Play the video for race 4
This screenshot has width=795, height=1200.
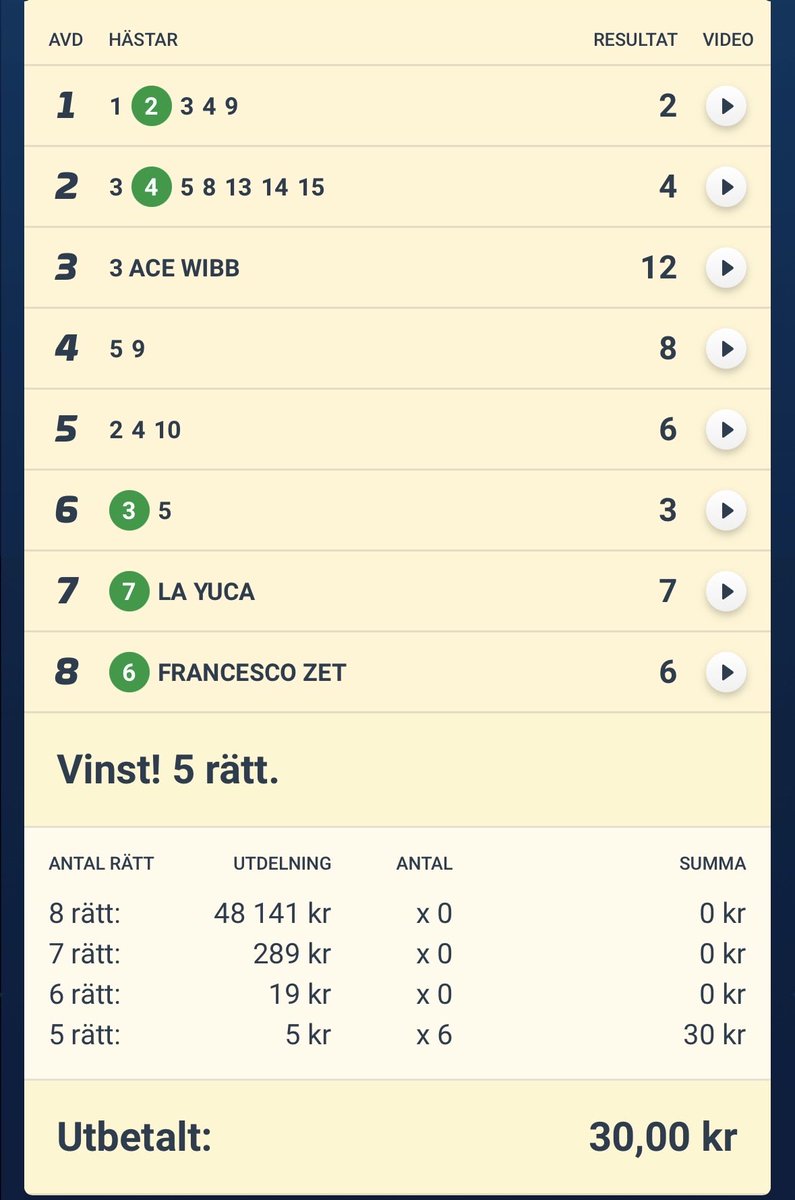pyautogui.click(x=726, y=349)
